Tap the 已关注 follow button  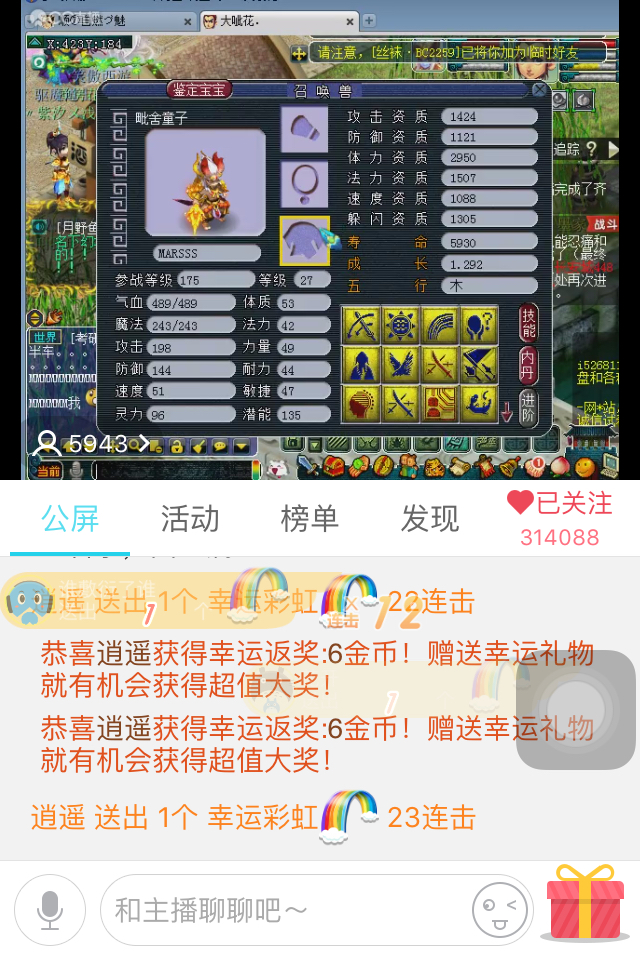point(560,505)
